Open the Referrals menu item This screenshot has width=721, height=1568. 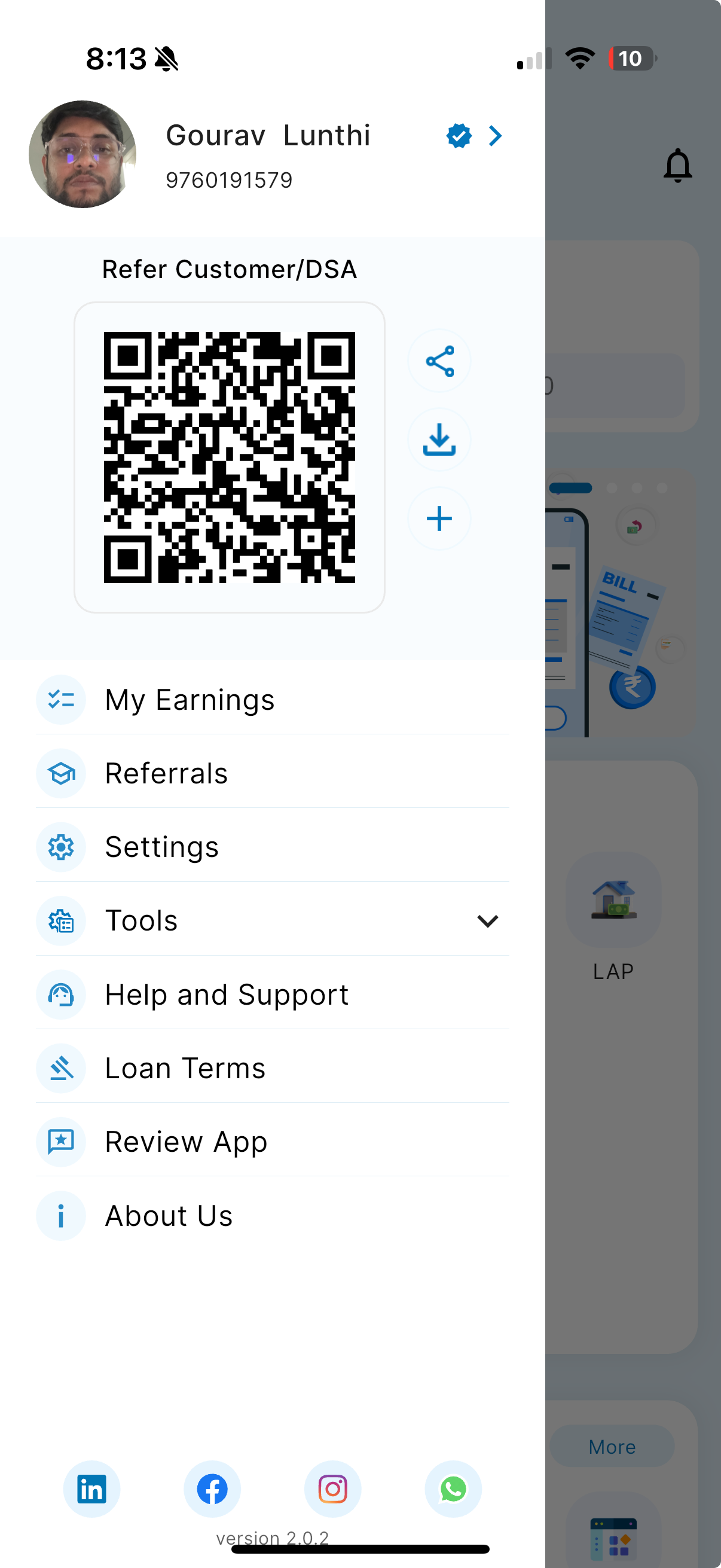tap(166, 774)
